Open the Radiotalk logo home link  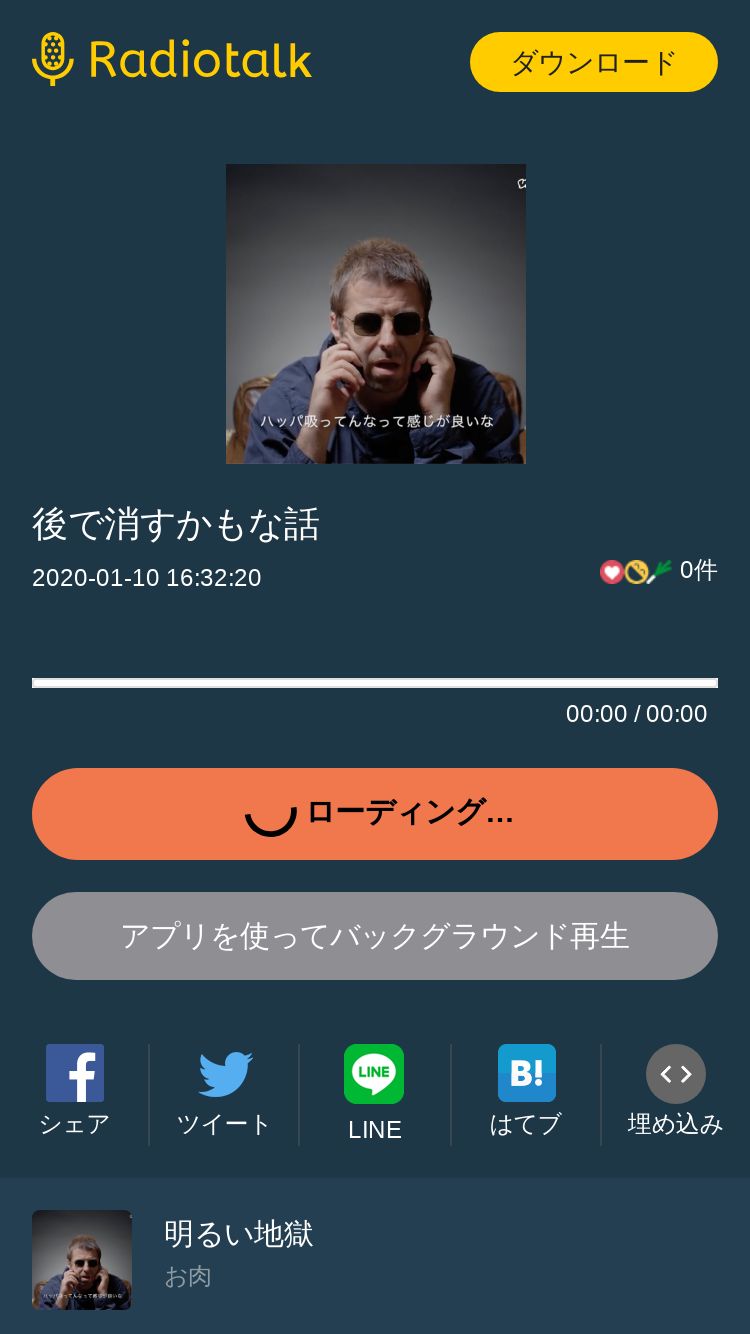(x=172, y=59)
